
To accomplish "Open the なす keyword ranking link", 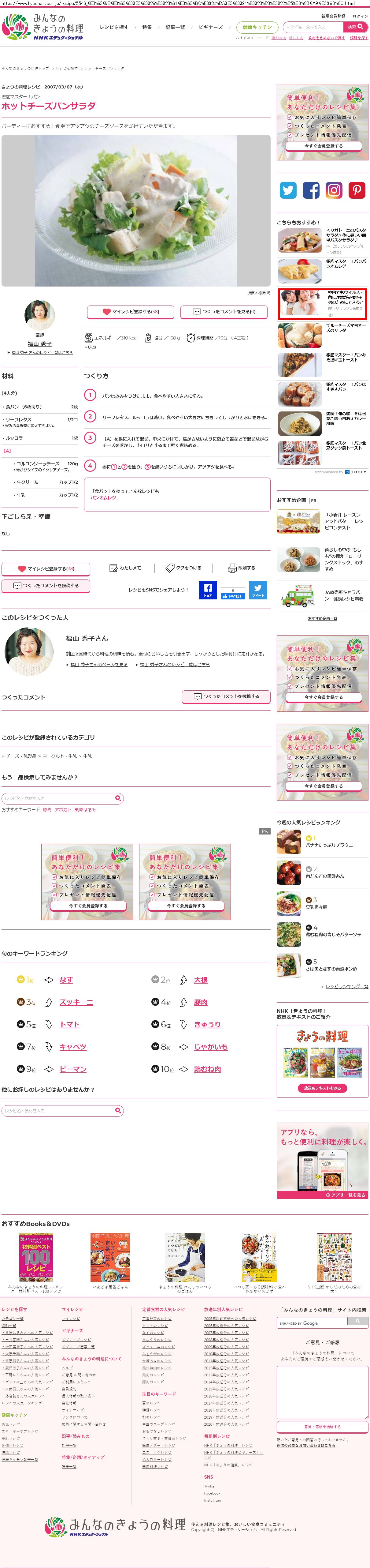I will coord(66,979).
